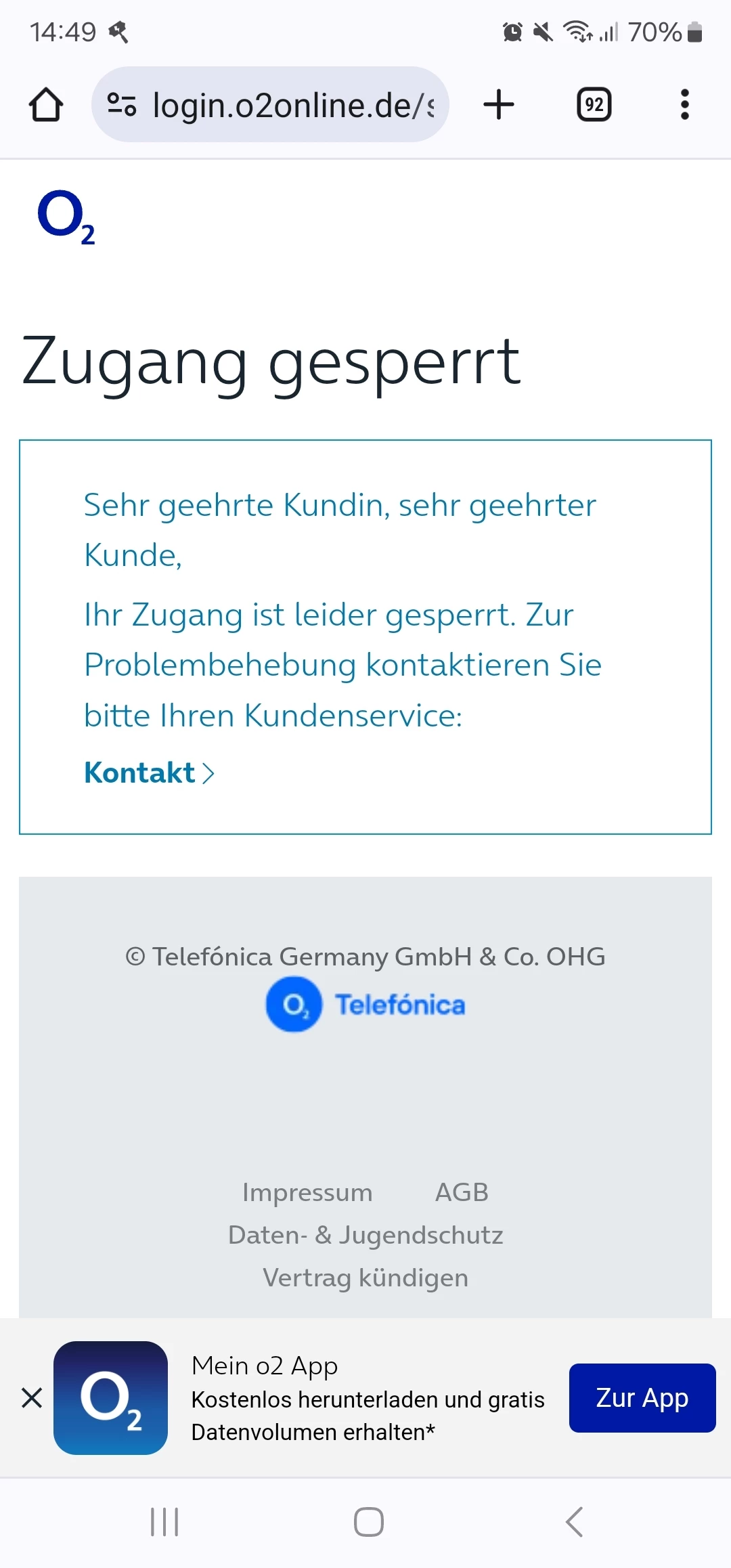731x1568 pixels.
Task: Open a new browser tab
Action: point(499,105)
